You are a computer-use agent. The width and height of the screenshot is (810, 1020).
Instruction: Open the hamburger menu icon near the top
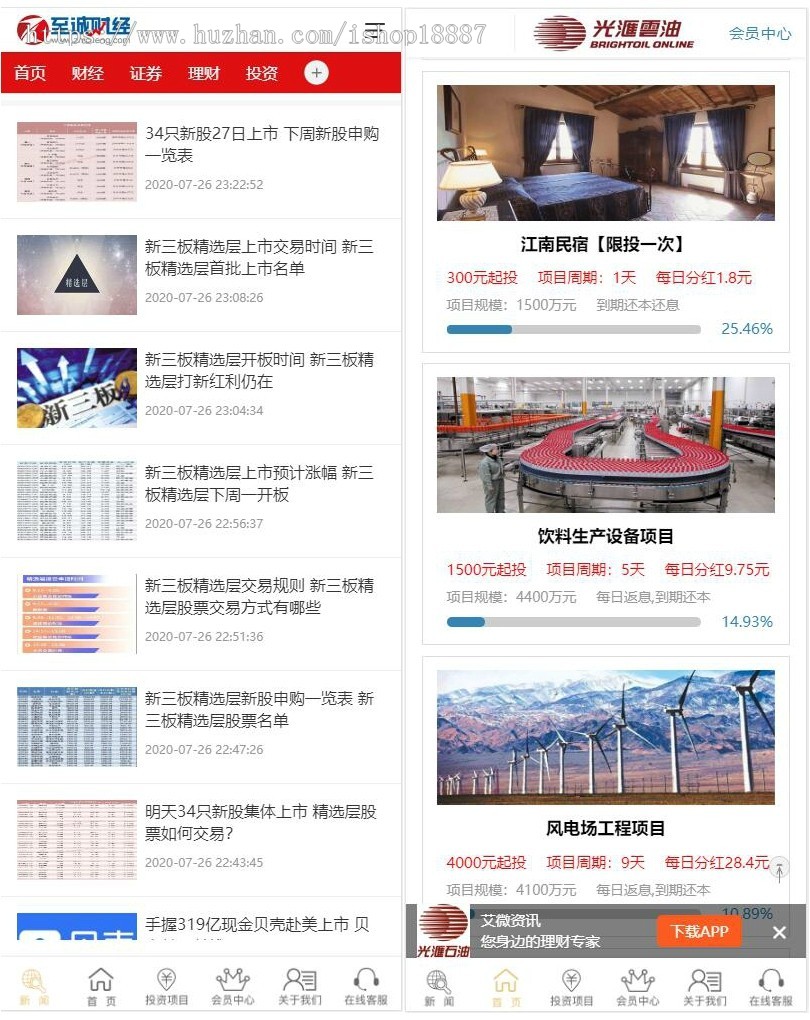click(376, 29)
